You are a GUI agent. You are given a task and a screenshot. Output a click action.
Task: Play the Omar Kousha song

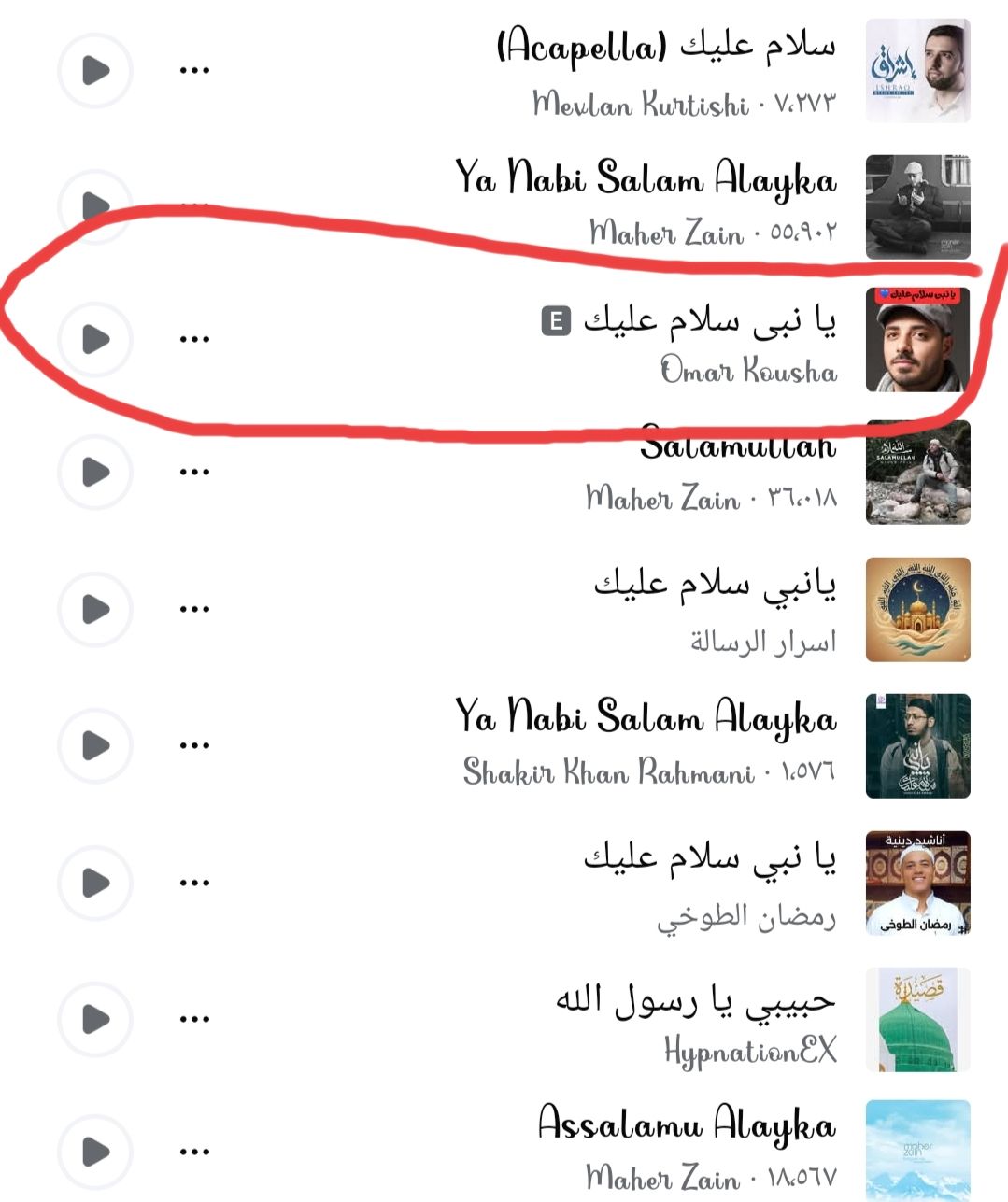95,339
